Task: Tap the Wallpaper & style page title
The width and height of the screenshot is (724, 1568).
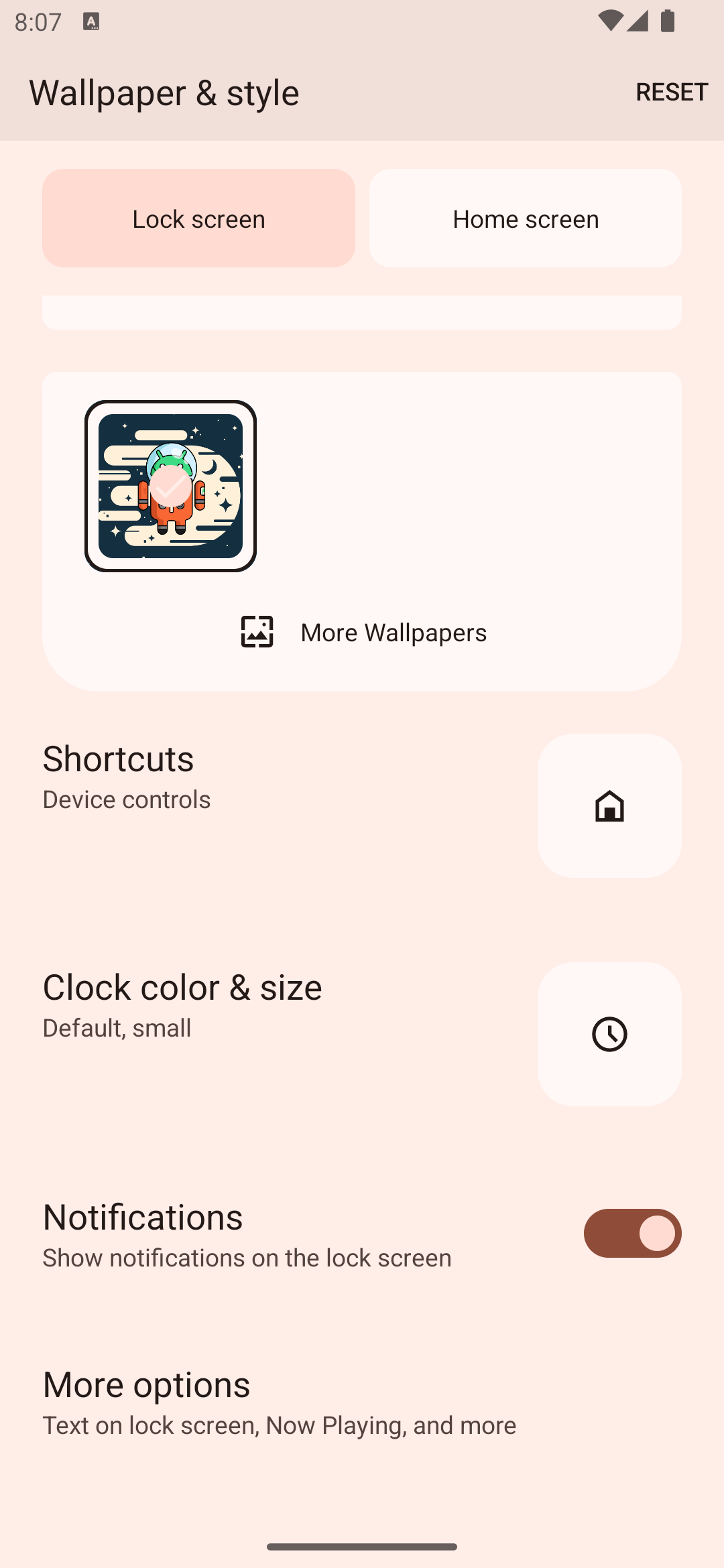Action: [x=164, y=92]
